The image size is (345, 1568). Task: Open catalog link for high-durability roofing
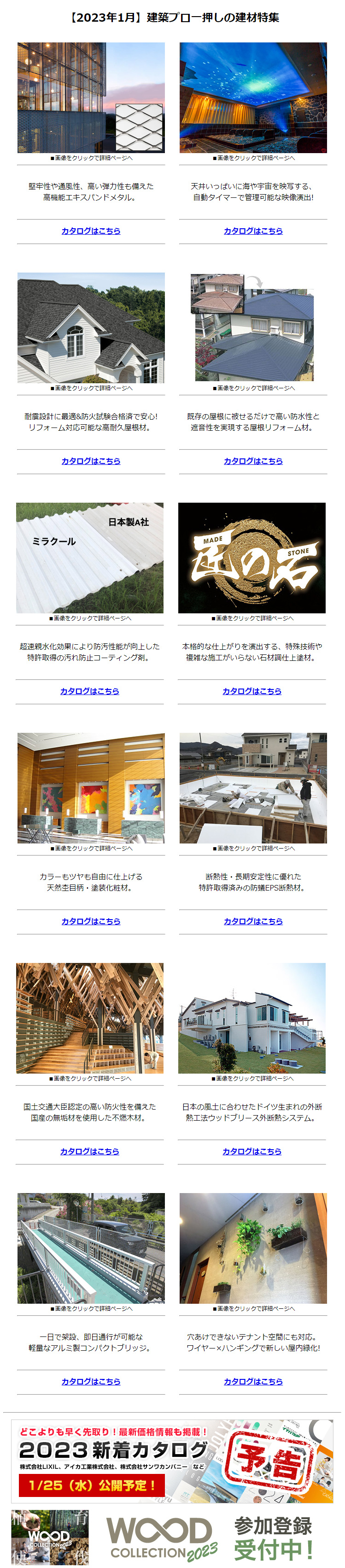click(91, 461)
